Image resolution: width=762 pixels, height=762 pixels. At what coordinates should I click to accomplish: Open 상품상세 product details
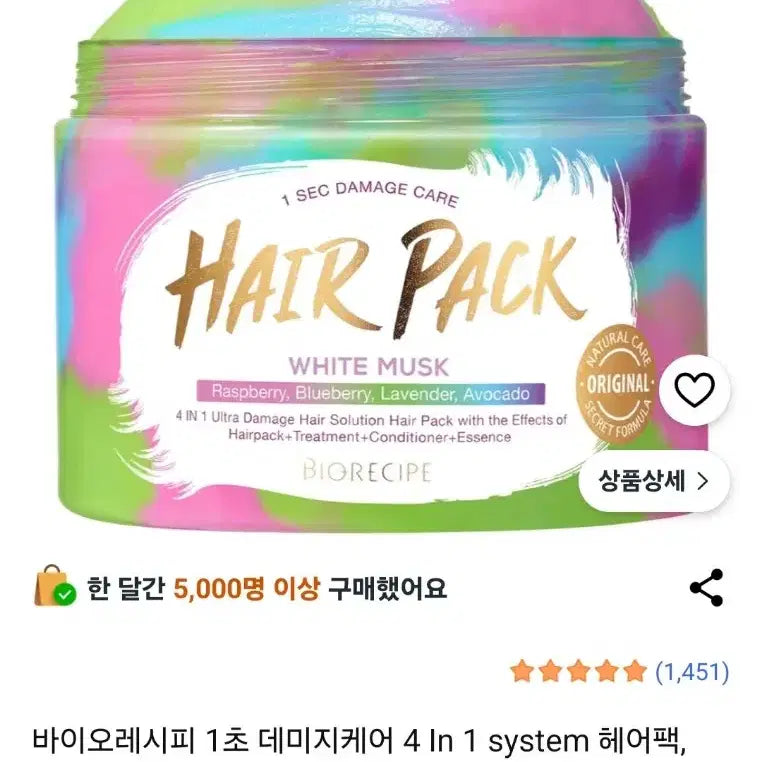[653, 481]
